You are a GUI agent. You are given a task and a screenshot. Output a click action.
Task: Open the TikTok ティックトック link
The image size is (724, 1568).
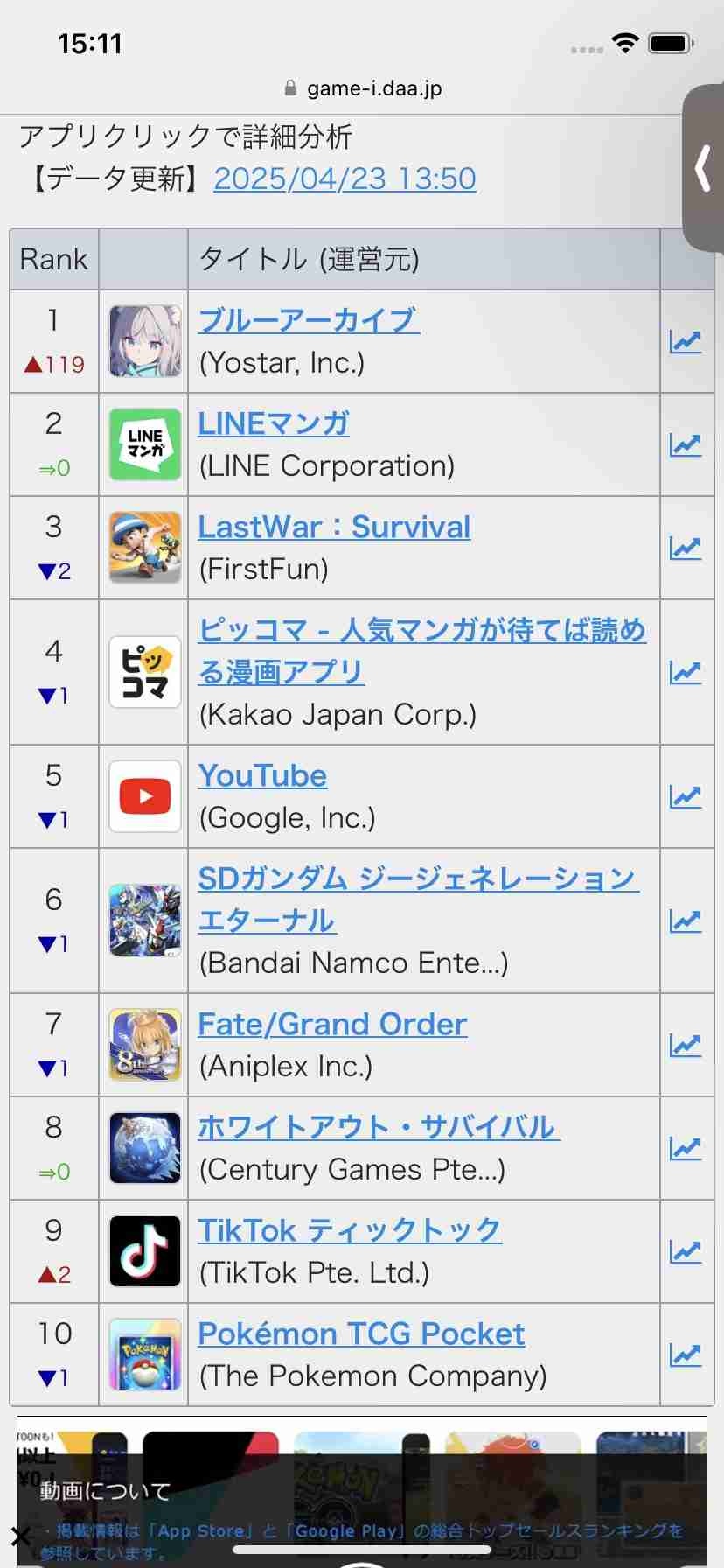pos(349,1230)
